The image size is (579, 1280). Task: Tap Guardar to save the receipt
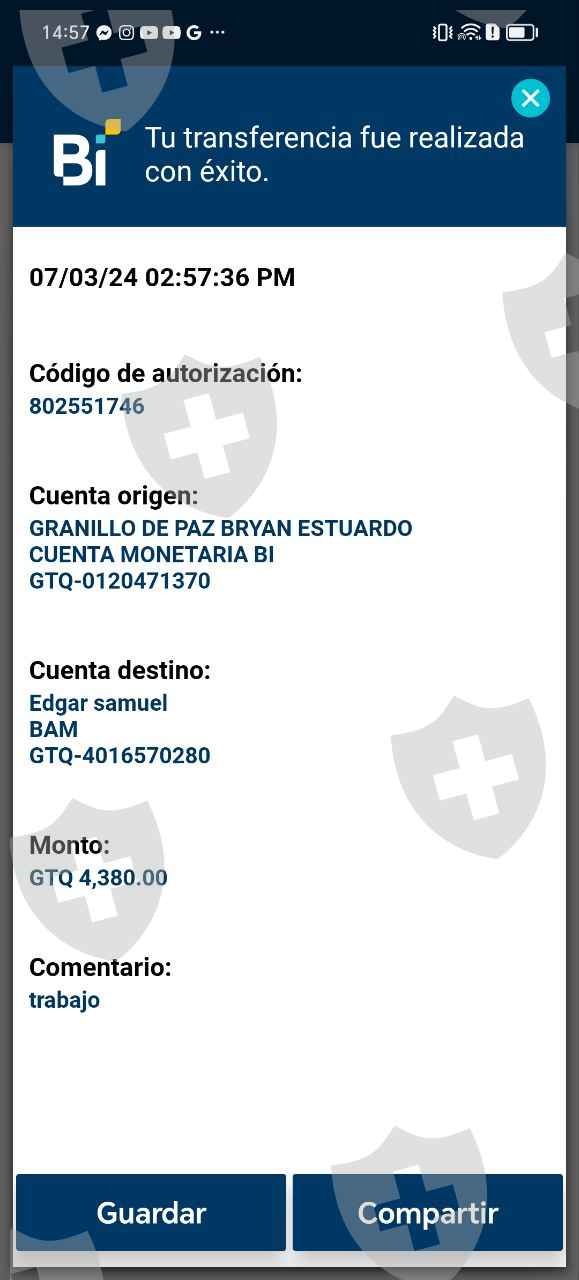pyautogui.click(x=151, y=1212)
